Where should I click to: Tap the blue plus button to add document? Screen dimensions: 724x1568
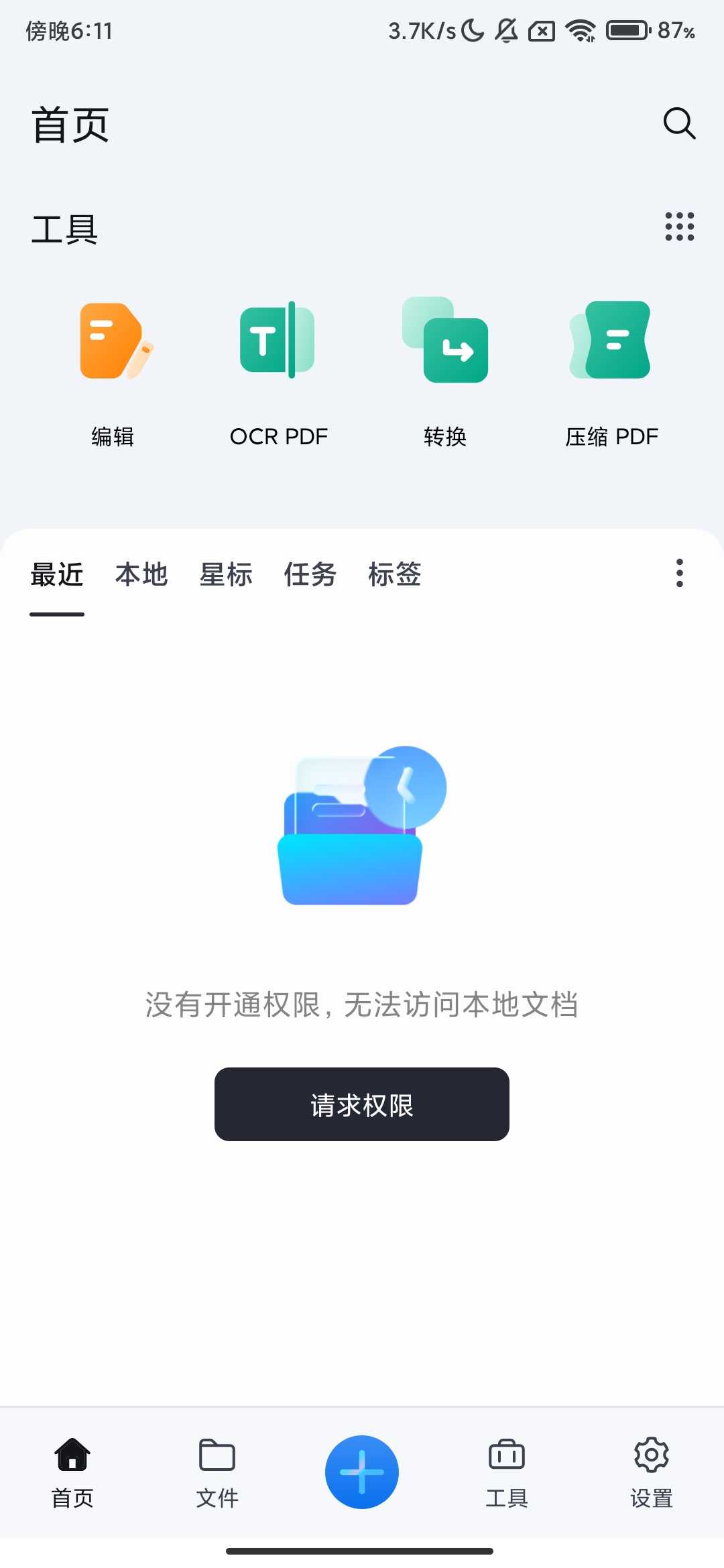point(361,1472)
